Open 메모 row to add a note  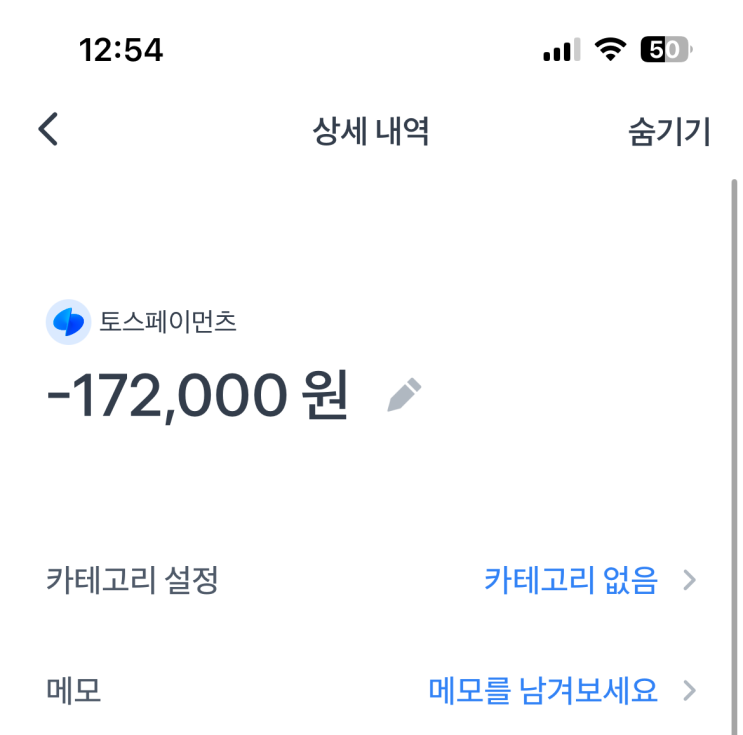(370, 689)
